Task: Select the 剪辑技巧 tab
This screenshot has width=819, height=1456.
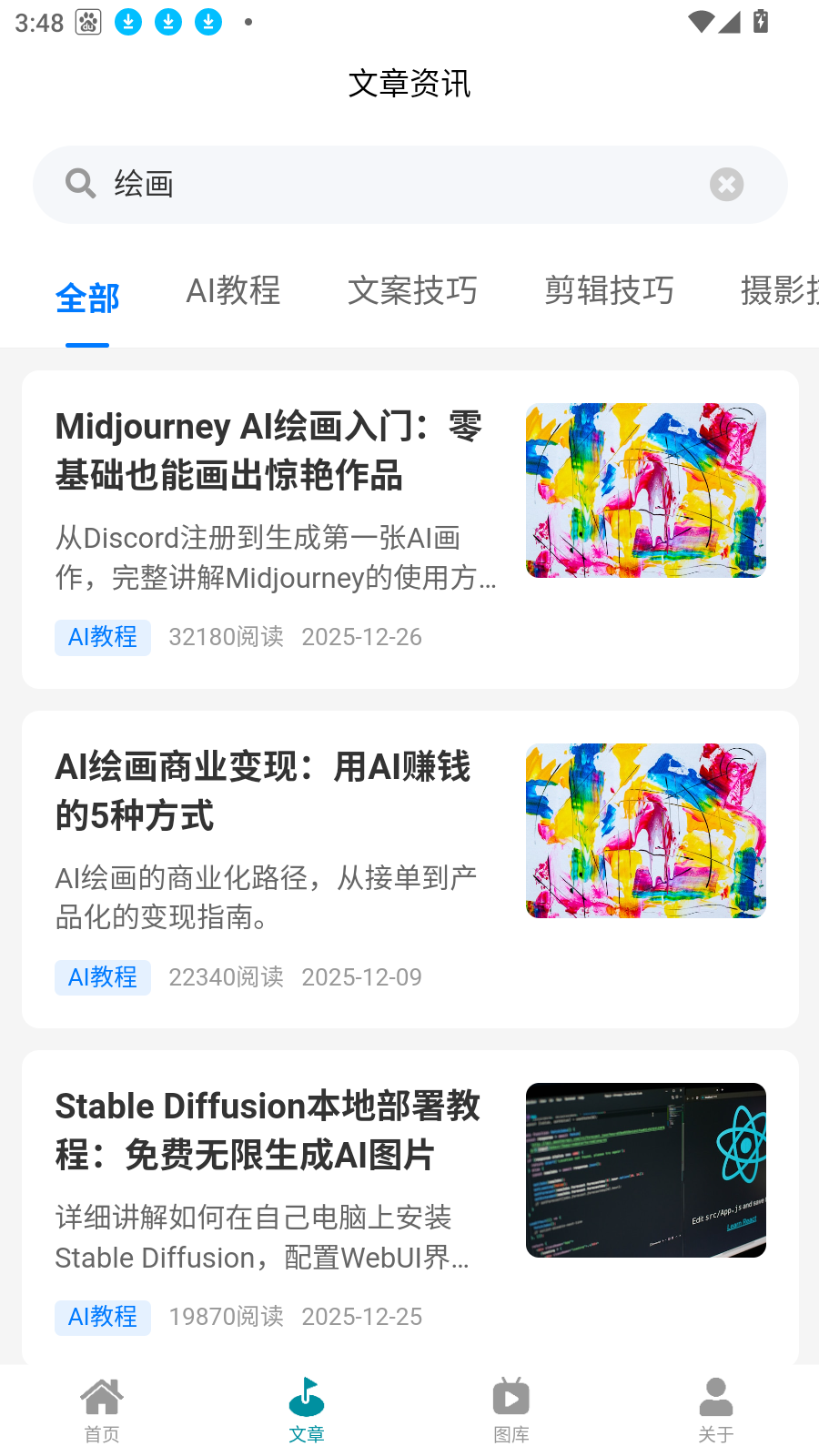Action: [x=608, y=291]
